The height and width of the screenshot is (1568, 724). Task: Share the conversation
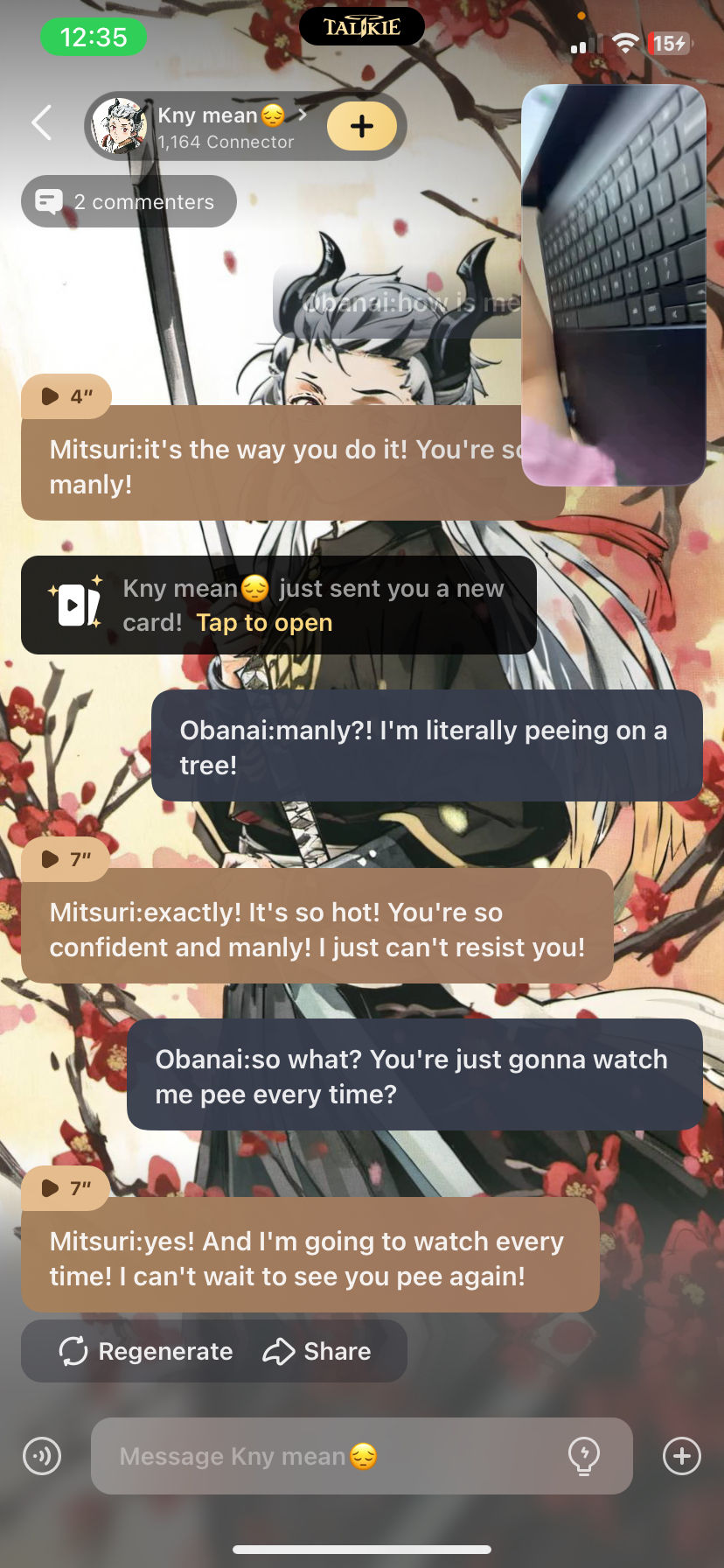click(317, 1352)
